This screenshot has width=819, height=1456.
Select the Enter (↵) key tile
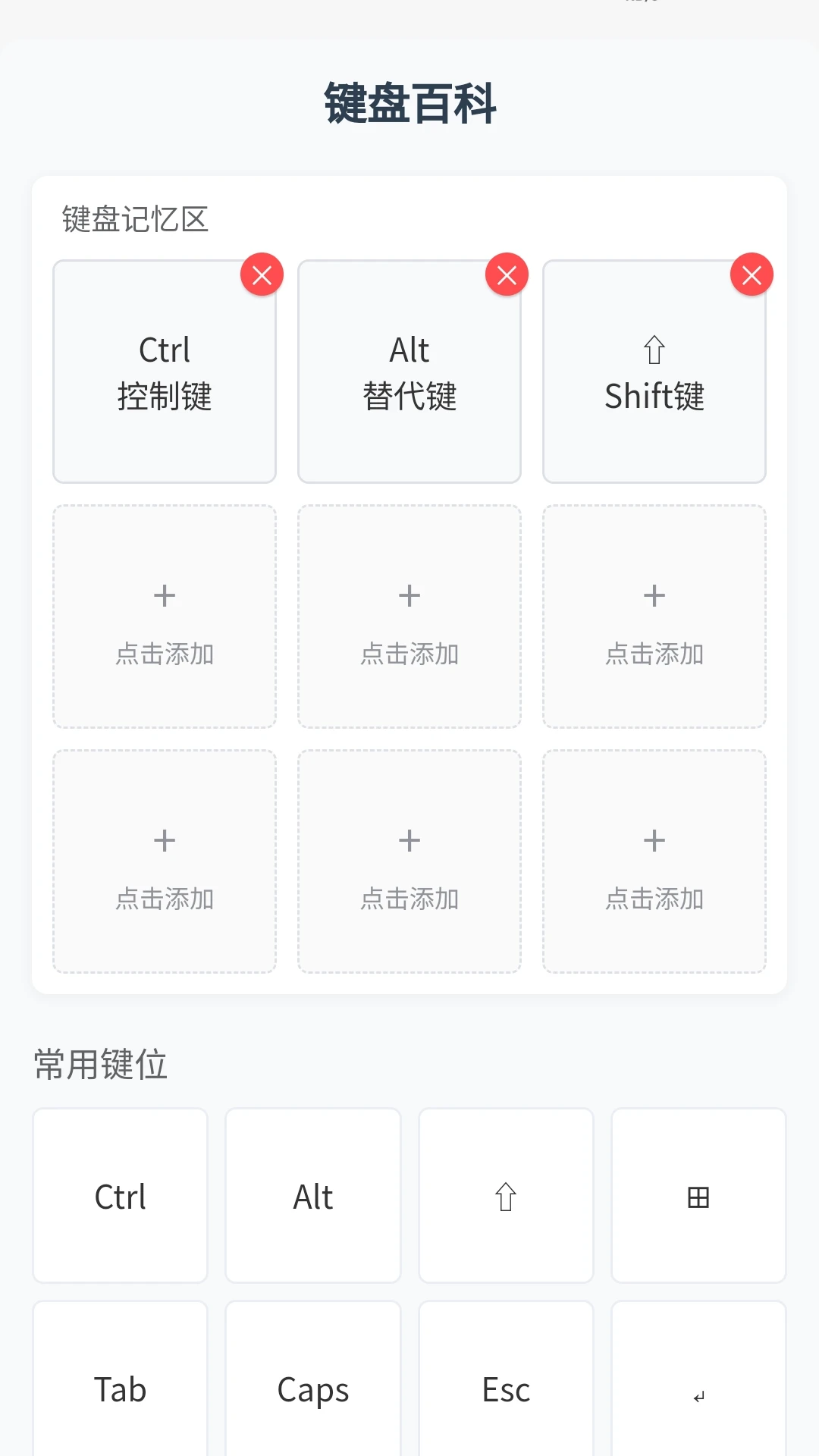[698, 1390]
